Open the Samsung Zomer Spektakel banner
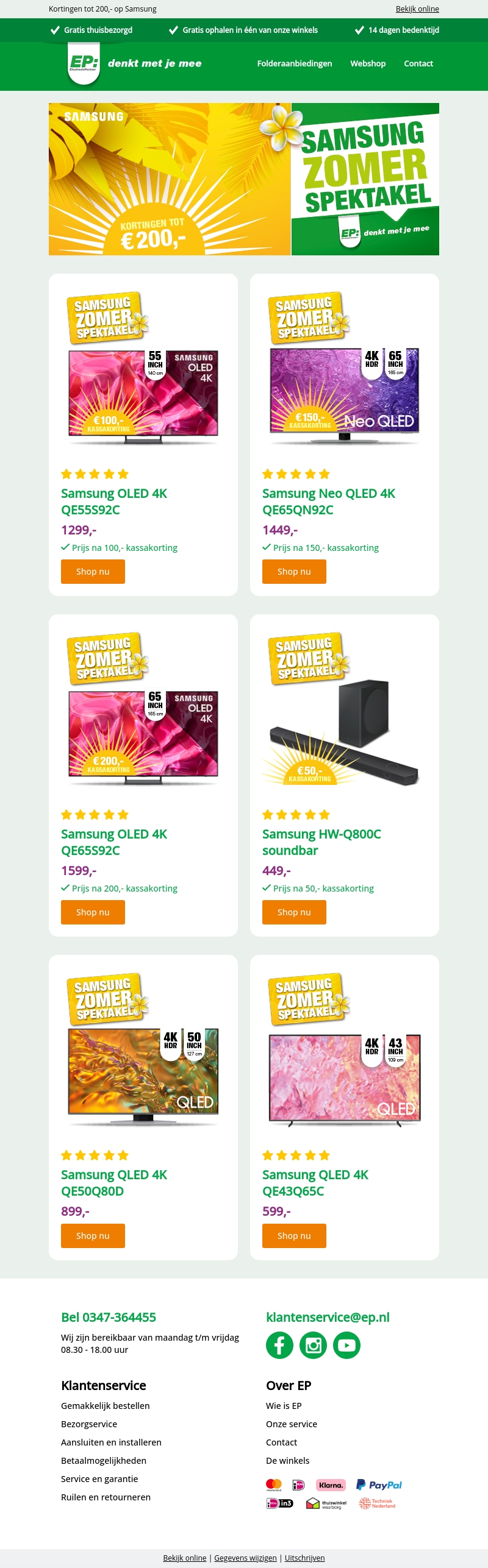Image resolution: width=488 pixels, height=1568 pixels. coord(244,179)
